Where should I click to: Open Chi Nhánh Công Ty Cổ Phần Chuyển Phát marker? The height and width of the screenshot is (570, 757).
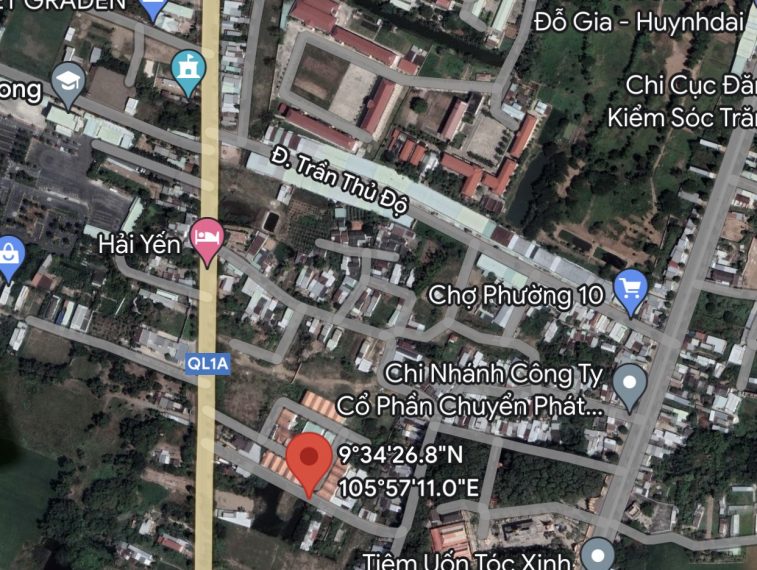pos(628,383)
